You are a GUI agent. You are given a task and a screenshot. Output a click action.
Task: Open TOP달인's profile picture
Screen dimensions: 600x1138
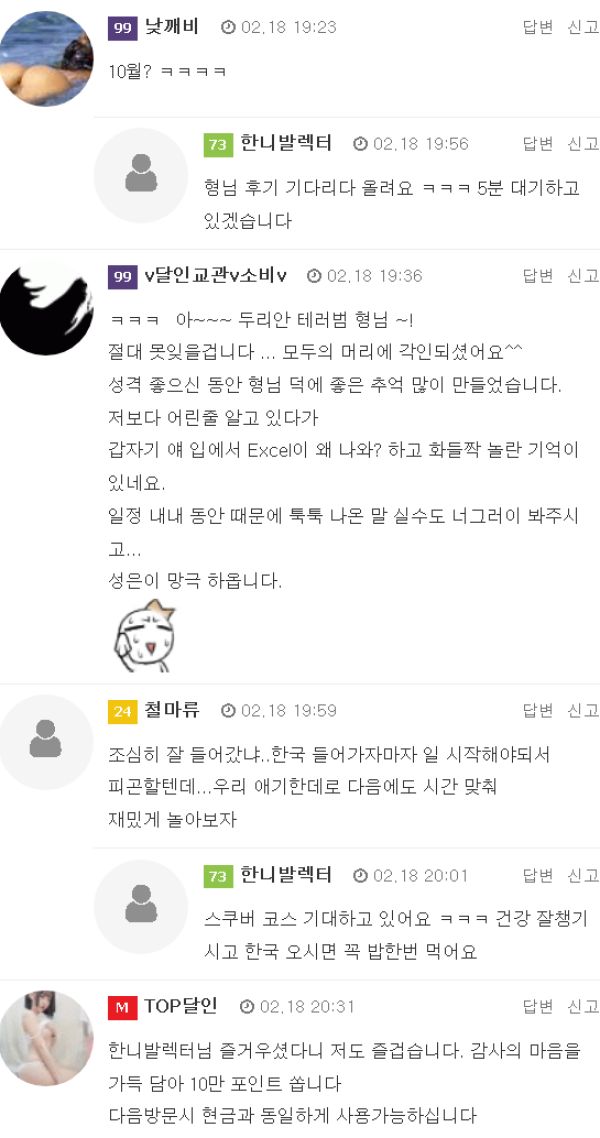(x=47, y=1037)
